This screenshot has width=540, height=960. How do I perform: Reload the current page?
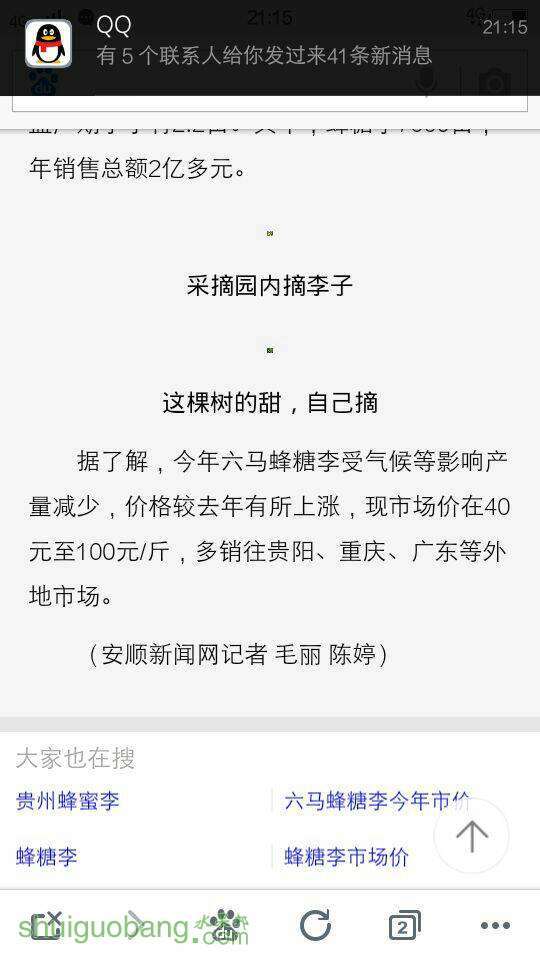315,926
